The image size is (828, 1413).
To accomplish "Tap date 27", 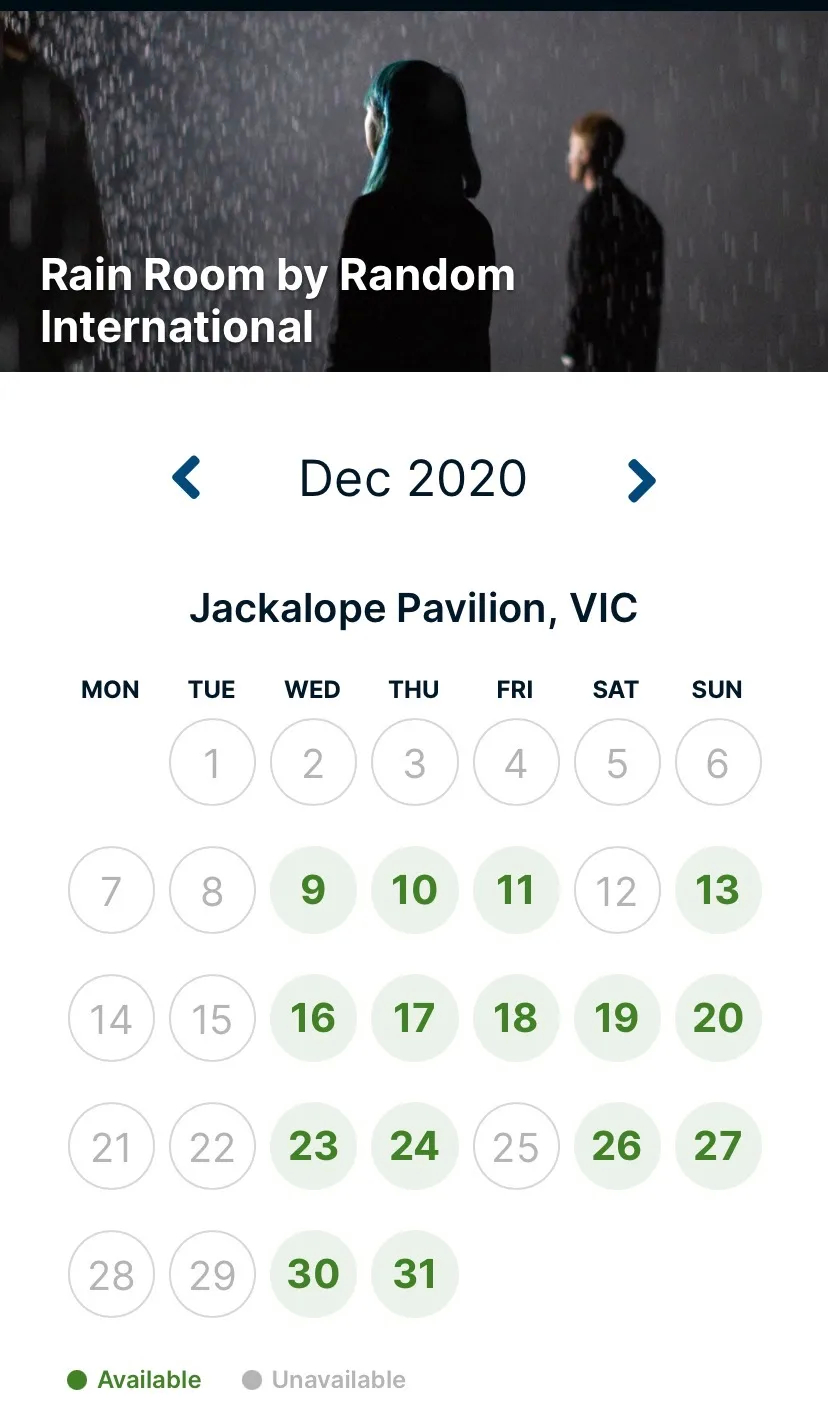I will [718, 1146].
